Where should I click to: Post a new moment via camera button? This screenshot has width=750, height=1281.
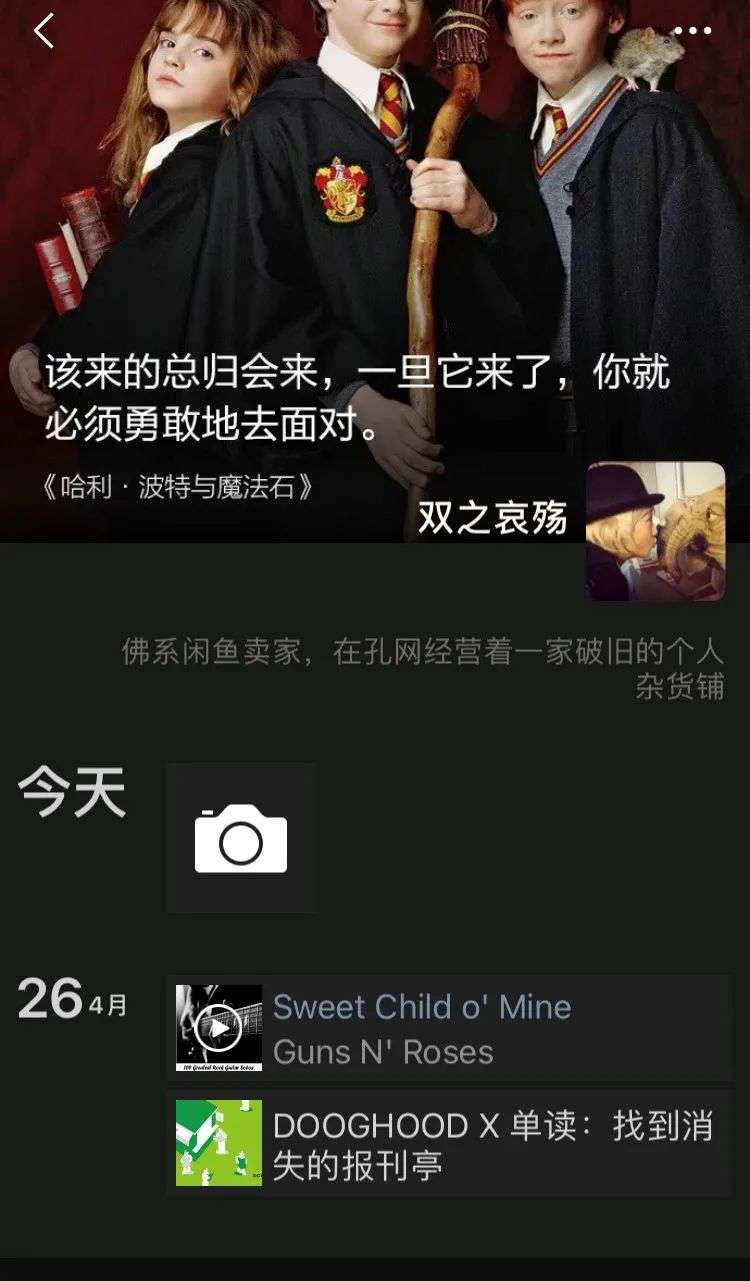tap(241, 838)
